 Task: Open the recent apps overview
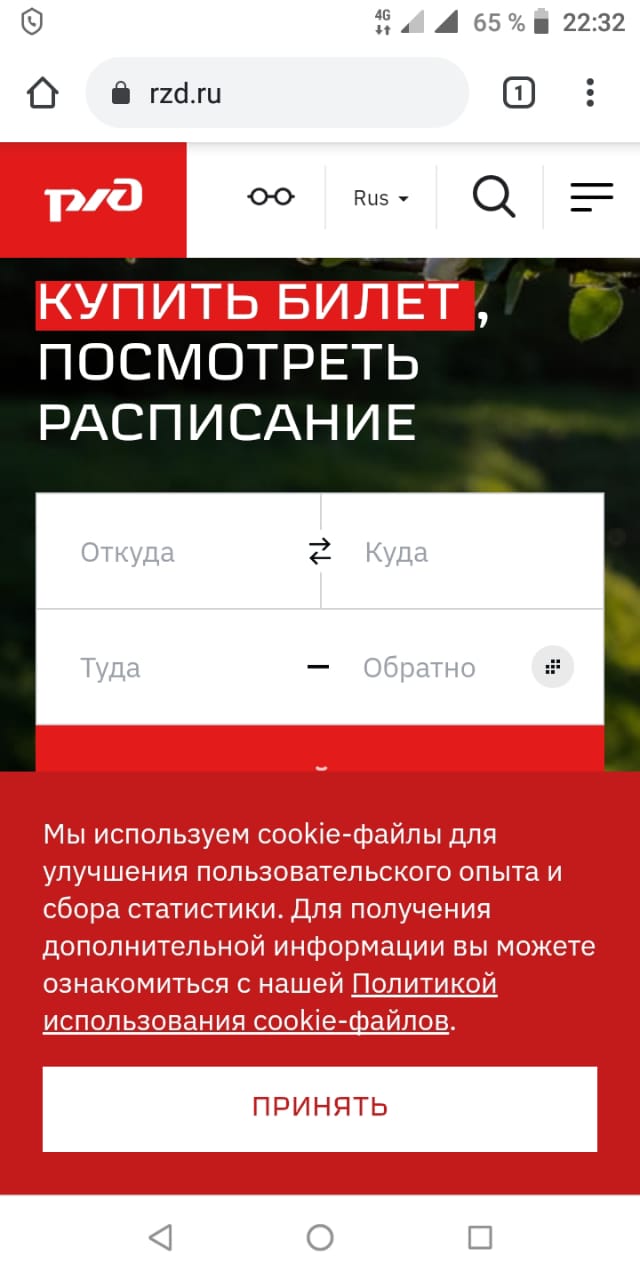tap(480, 1237)
